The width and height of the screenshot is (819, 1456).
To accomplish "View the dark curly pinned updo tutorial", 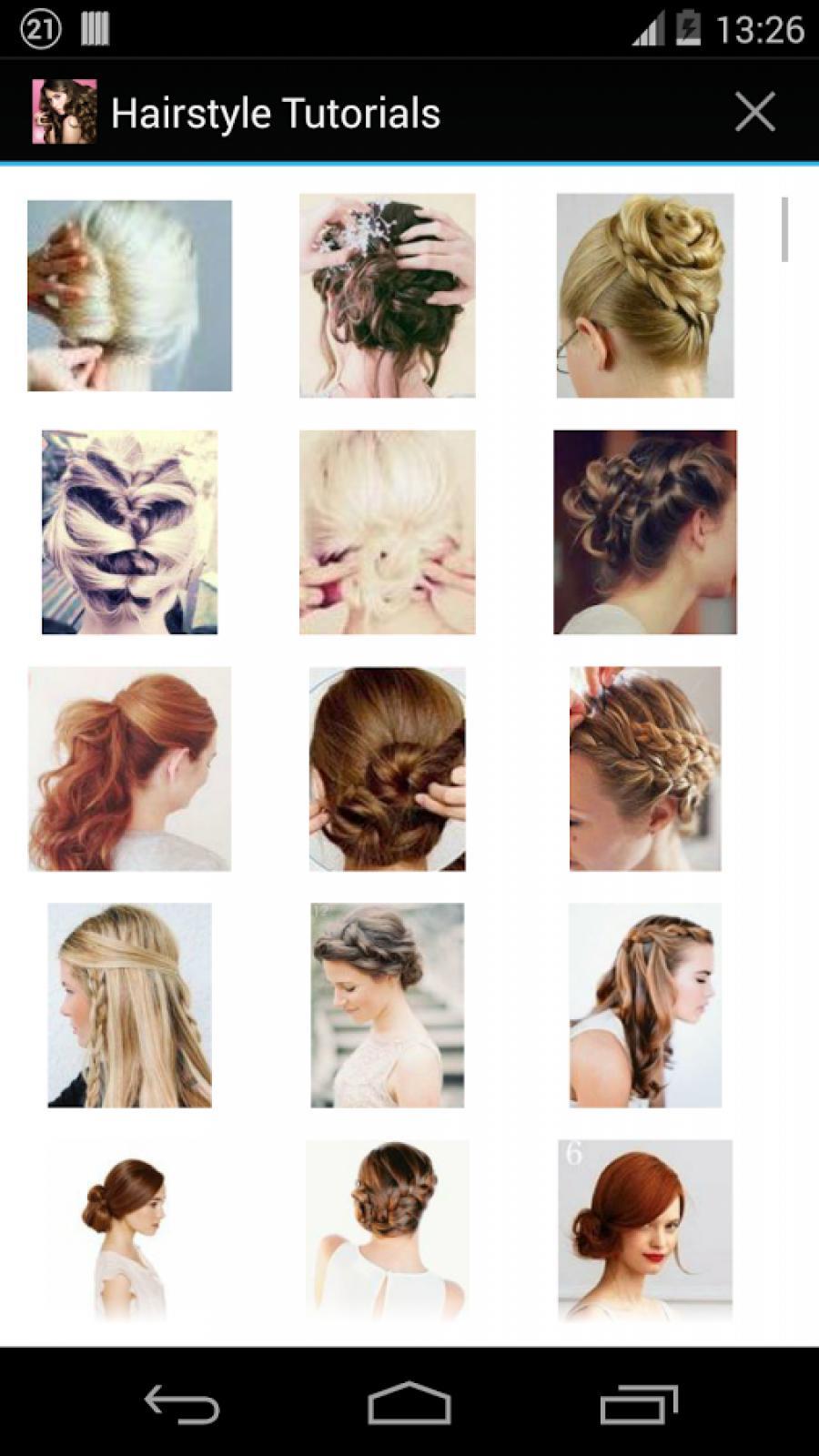I will tap(645, 532).
